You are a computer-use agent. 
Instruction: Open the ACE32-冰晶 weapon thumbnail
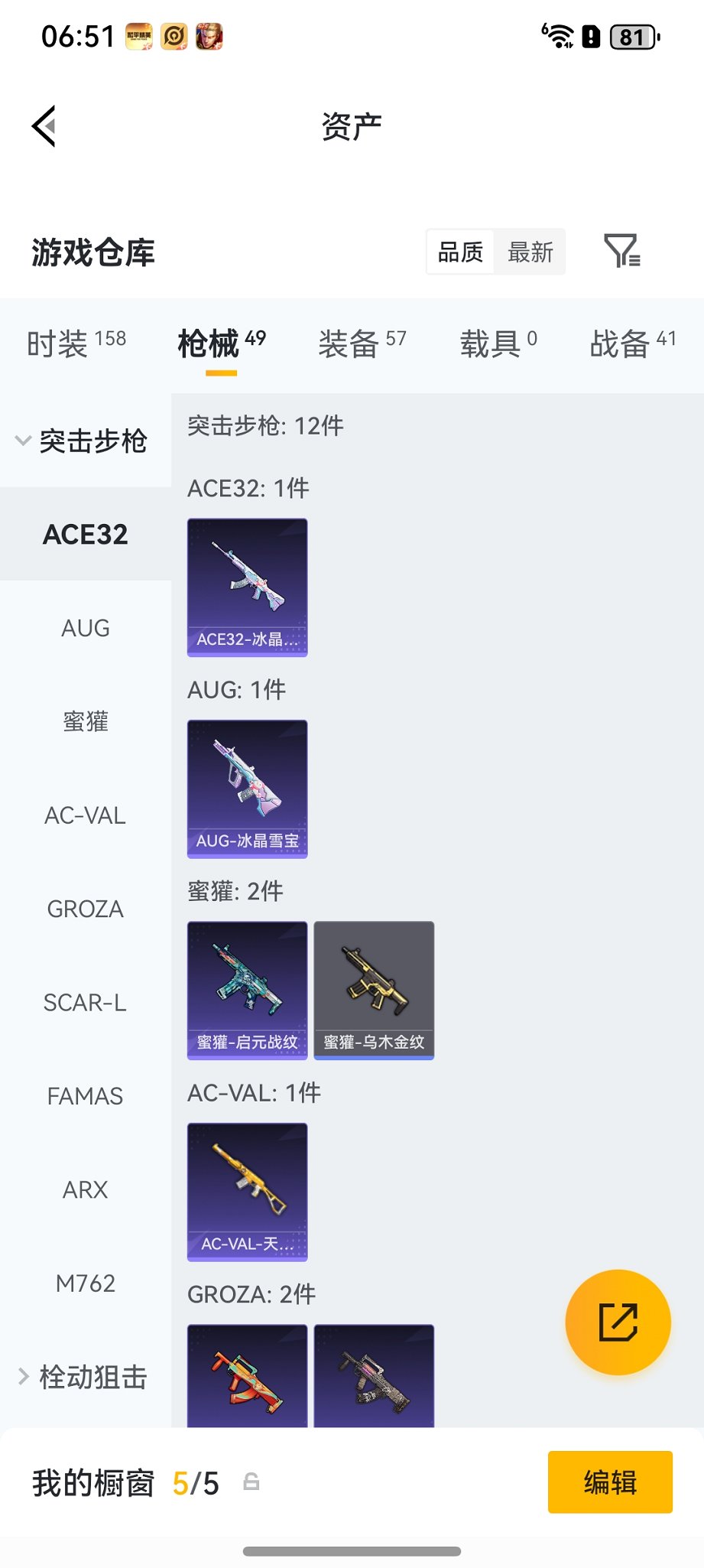(x=247, y=587)
